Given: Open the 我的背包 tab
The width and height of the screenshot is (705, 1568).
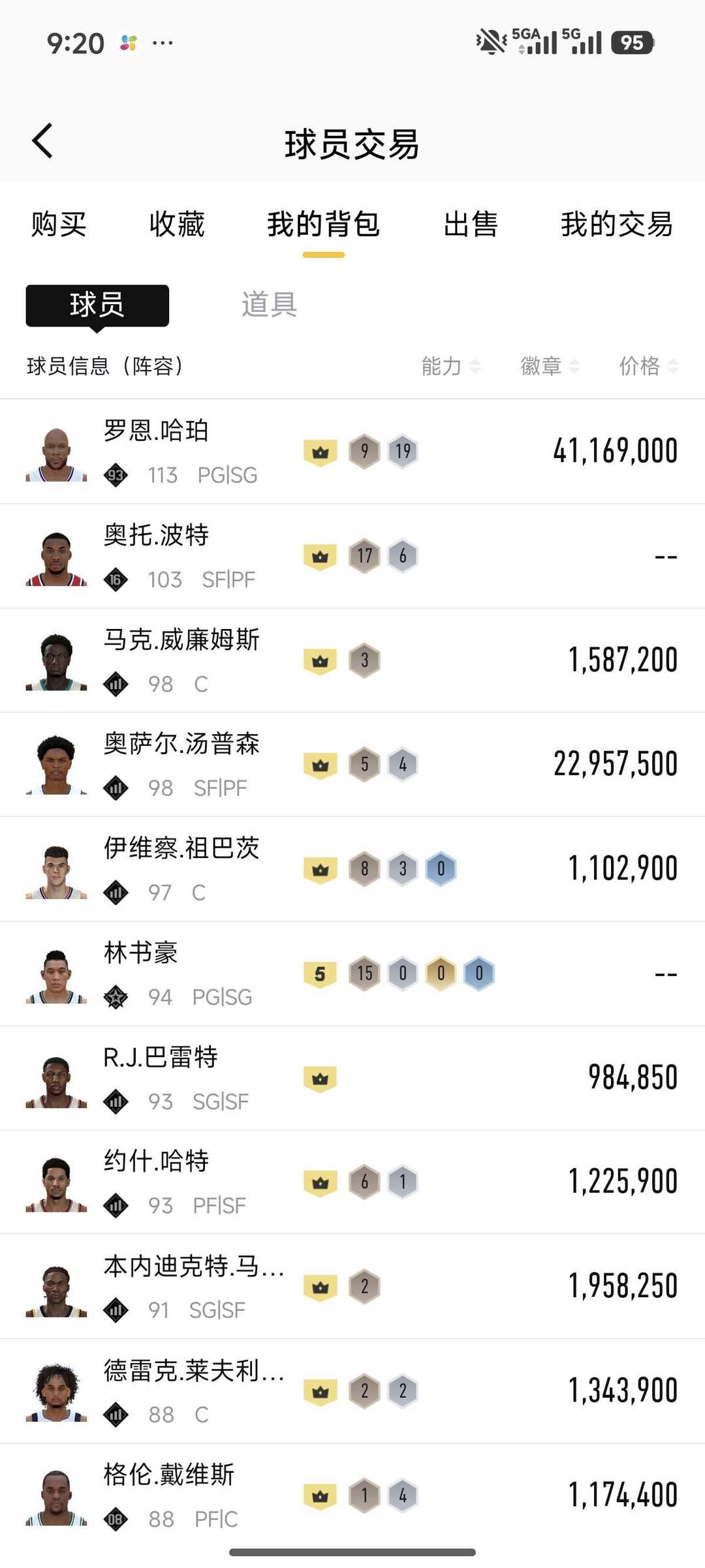Looking at the screenshot, I should click(x=323, y=224).
